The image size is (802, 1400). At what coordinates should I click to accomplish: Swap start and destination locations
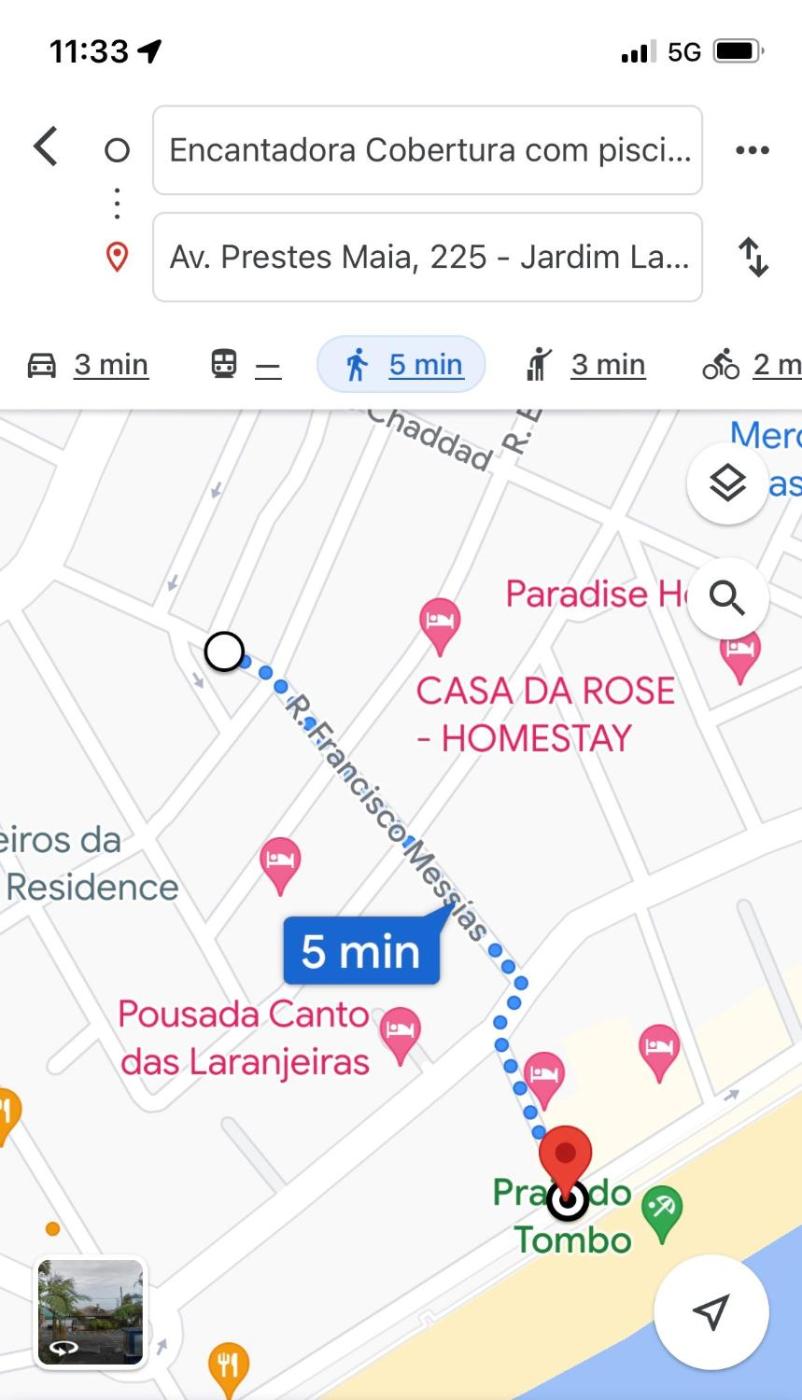[753, 257]
